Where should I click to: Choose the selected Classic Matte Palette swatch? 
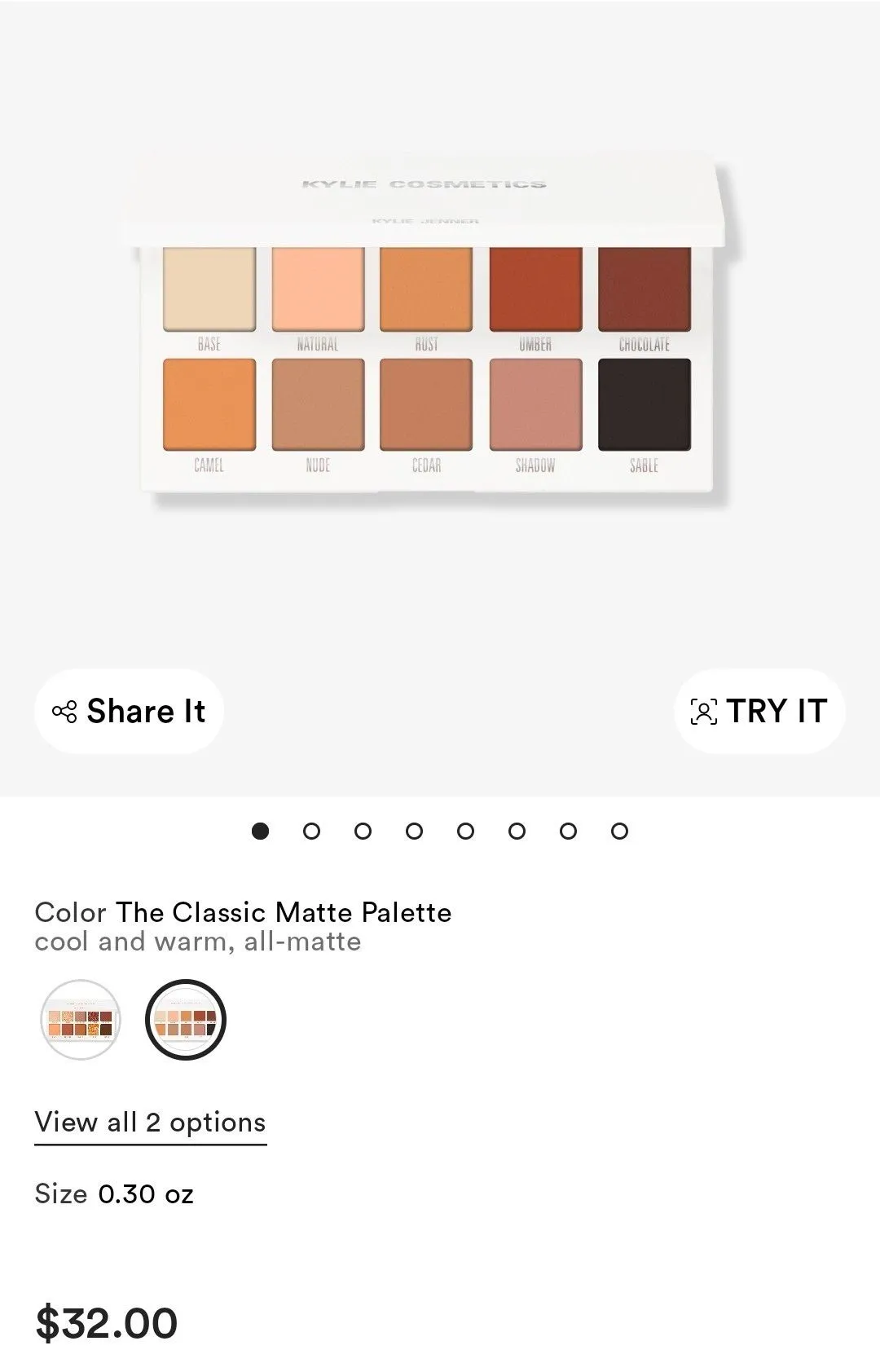186,1020
